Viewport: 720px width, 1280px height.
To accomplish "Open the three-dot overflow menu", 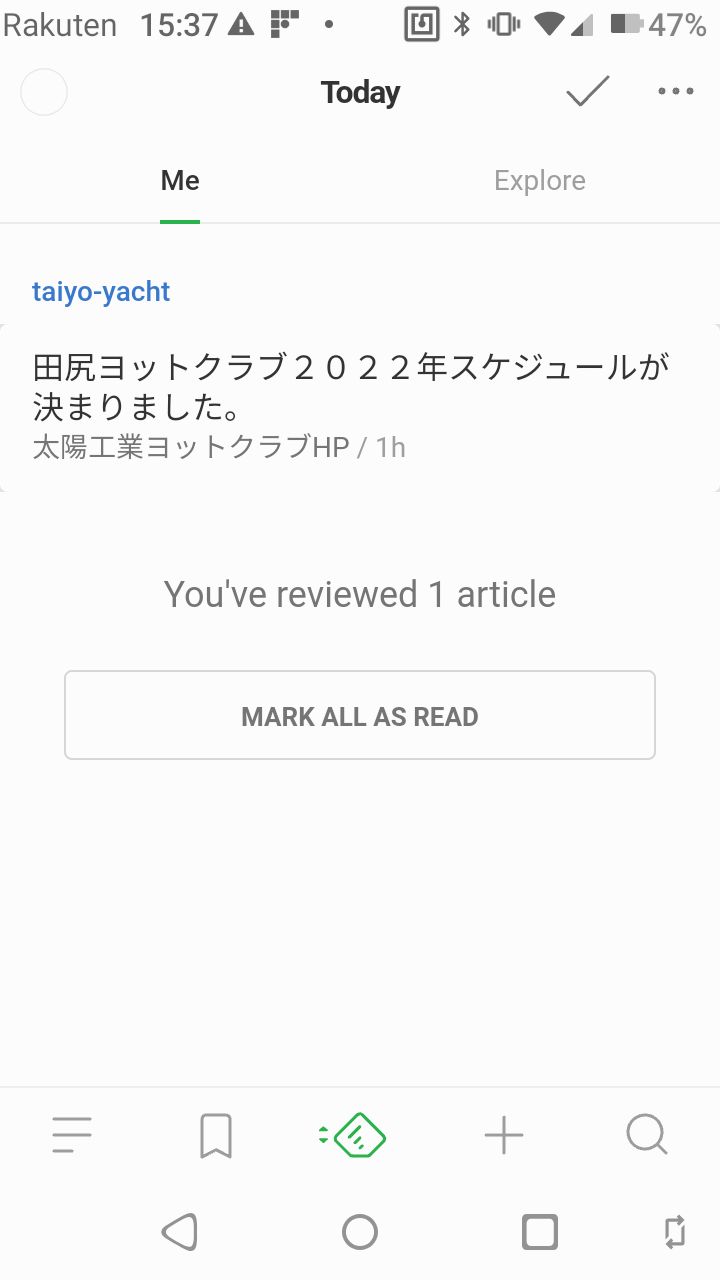I will (x=676, y=92).
